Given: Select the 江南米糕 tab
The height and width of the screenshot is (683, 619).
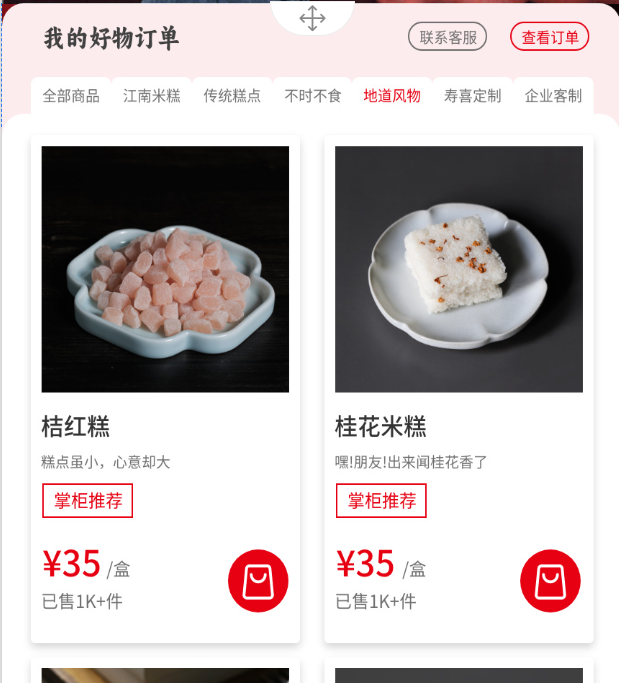Looking at the screenshot, I should [152, 96].
